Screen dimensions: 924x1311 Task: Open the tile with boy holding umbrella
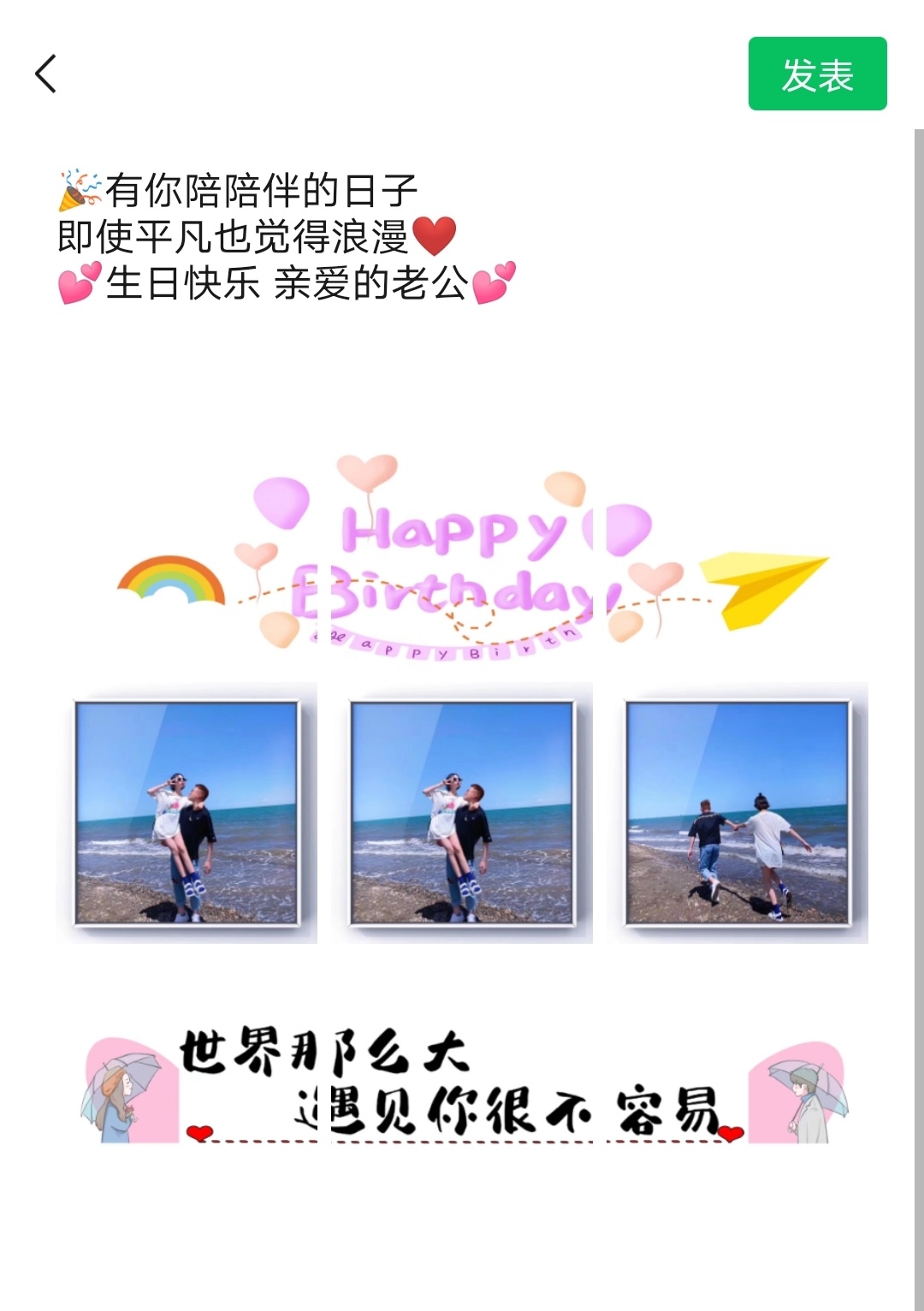tap(737, 1087)
